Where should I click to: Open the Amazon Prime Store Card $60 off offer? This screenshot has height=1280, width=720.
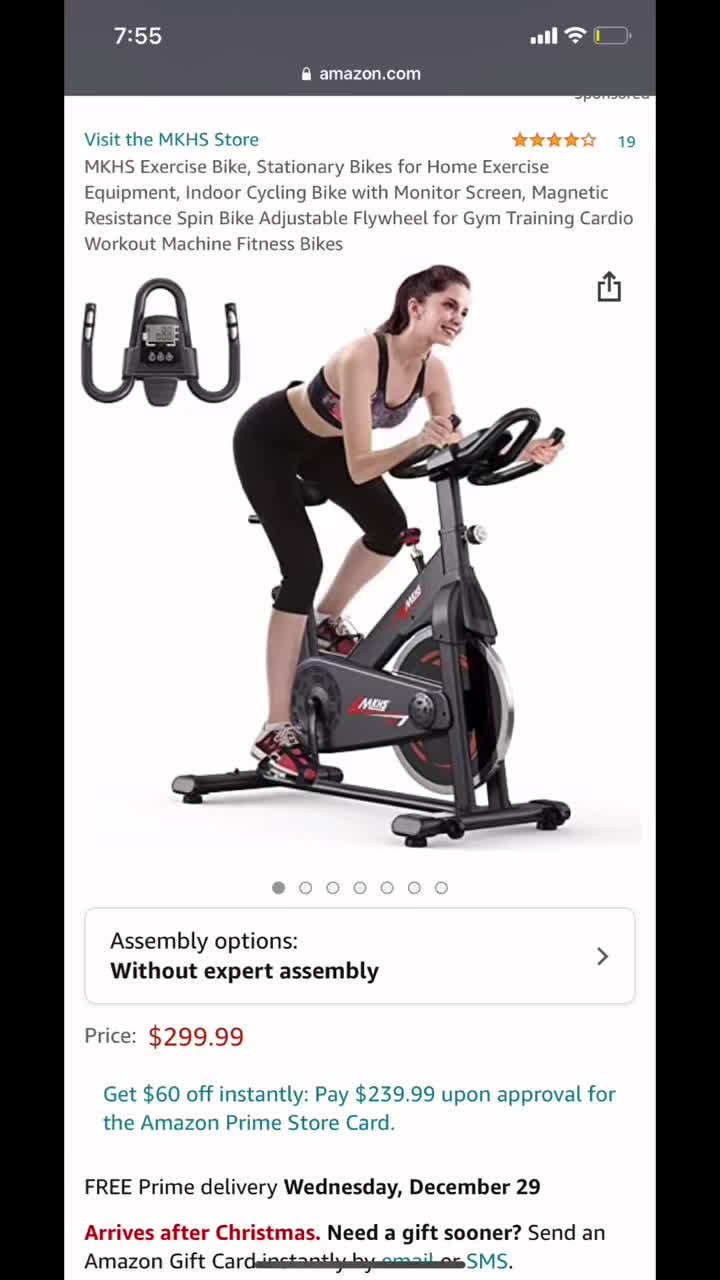(359, 1108)
